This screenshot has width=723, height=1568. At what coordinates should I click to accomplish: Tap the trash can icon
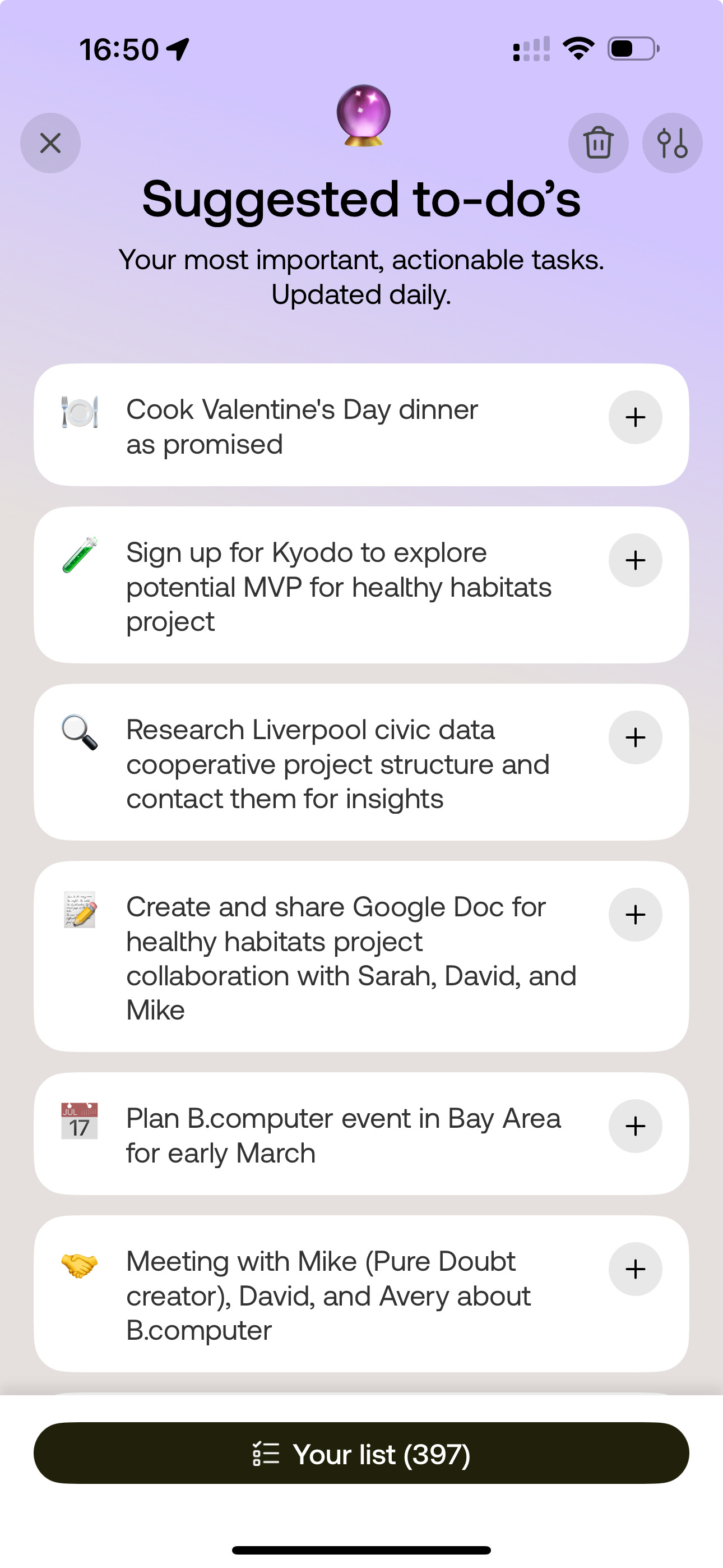[598, 143]
